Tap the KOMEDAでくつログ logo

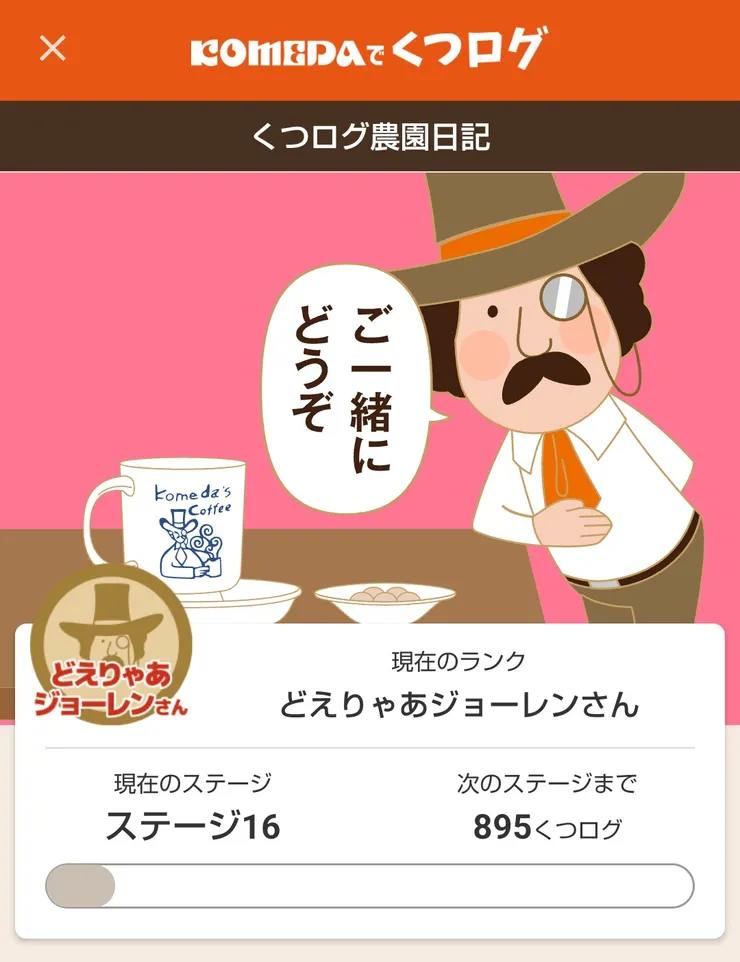[370, 48]
